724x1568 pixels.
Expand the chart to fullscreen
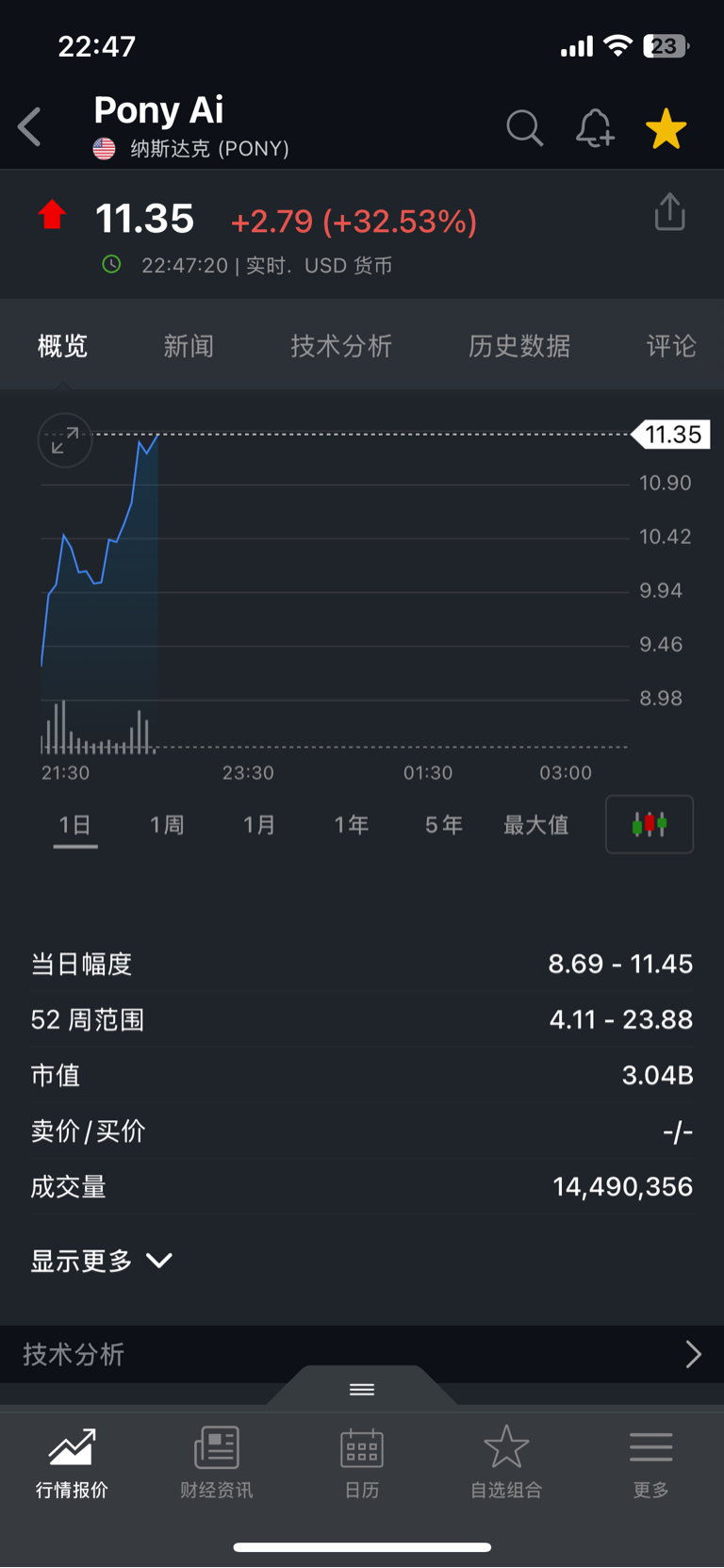tap(65, 440)
